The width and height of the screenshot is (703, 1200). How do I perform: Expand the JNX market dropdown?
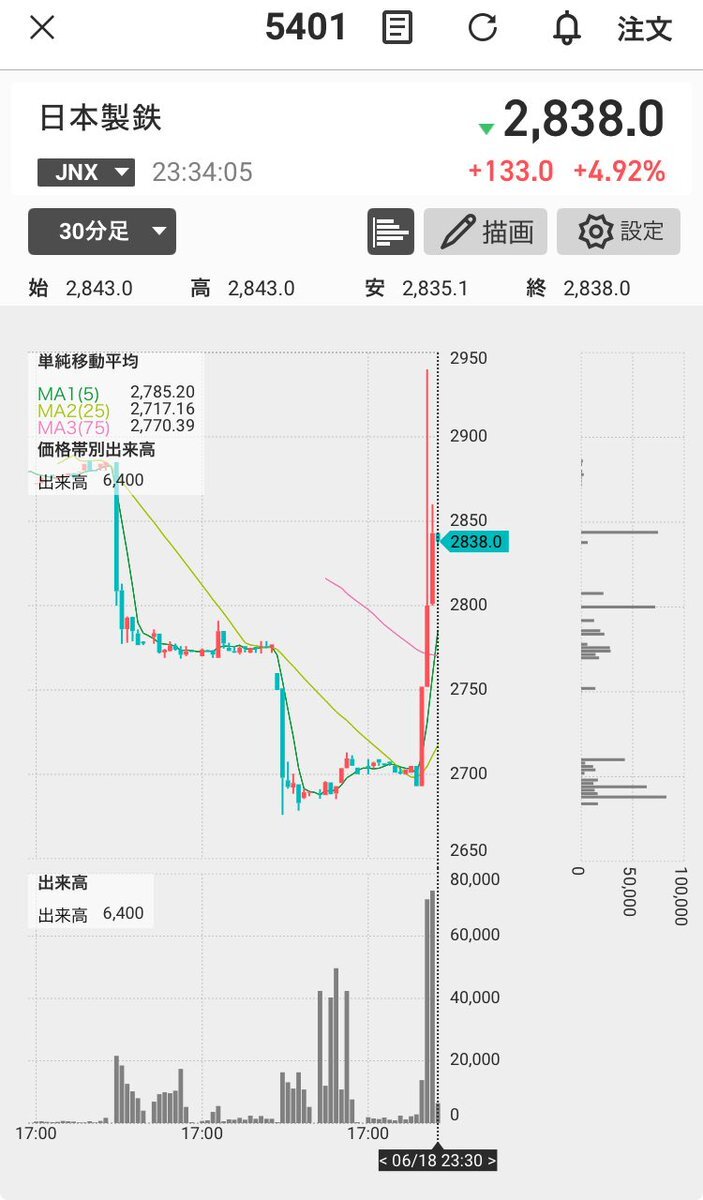coord(86,172)
